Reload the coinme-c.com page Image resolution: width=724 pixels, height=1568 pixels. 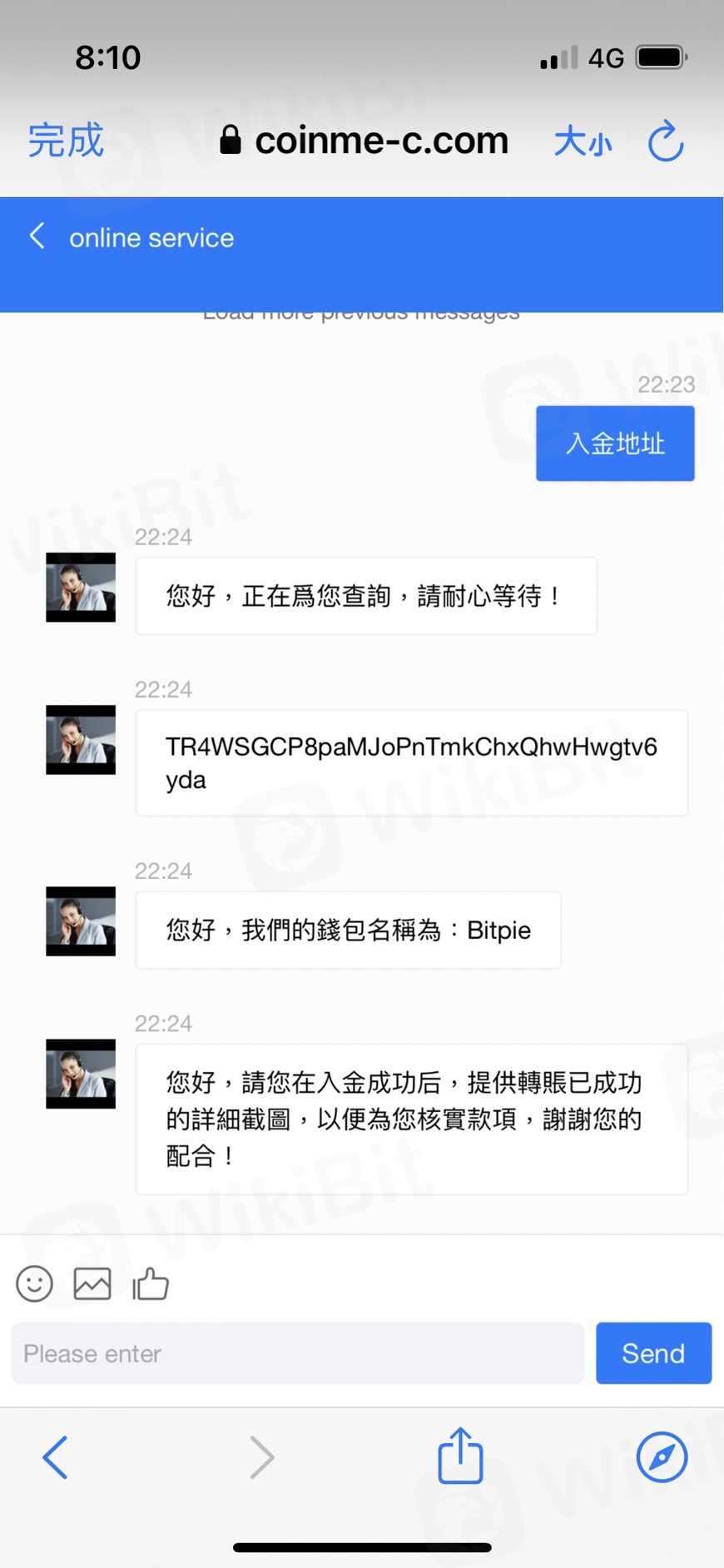666,141
